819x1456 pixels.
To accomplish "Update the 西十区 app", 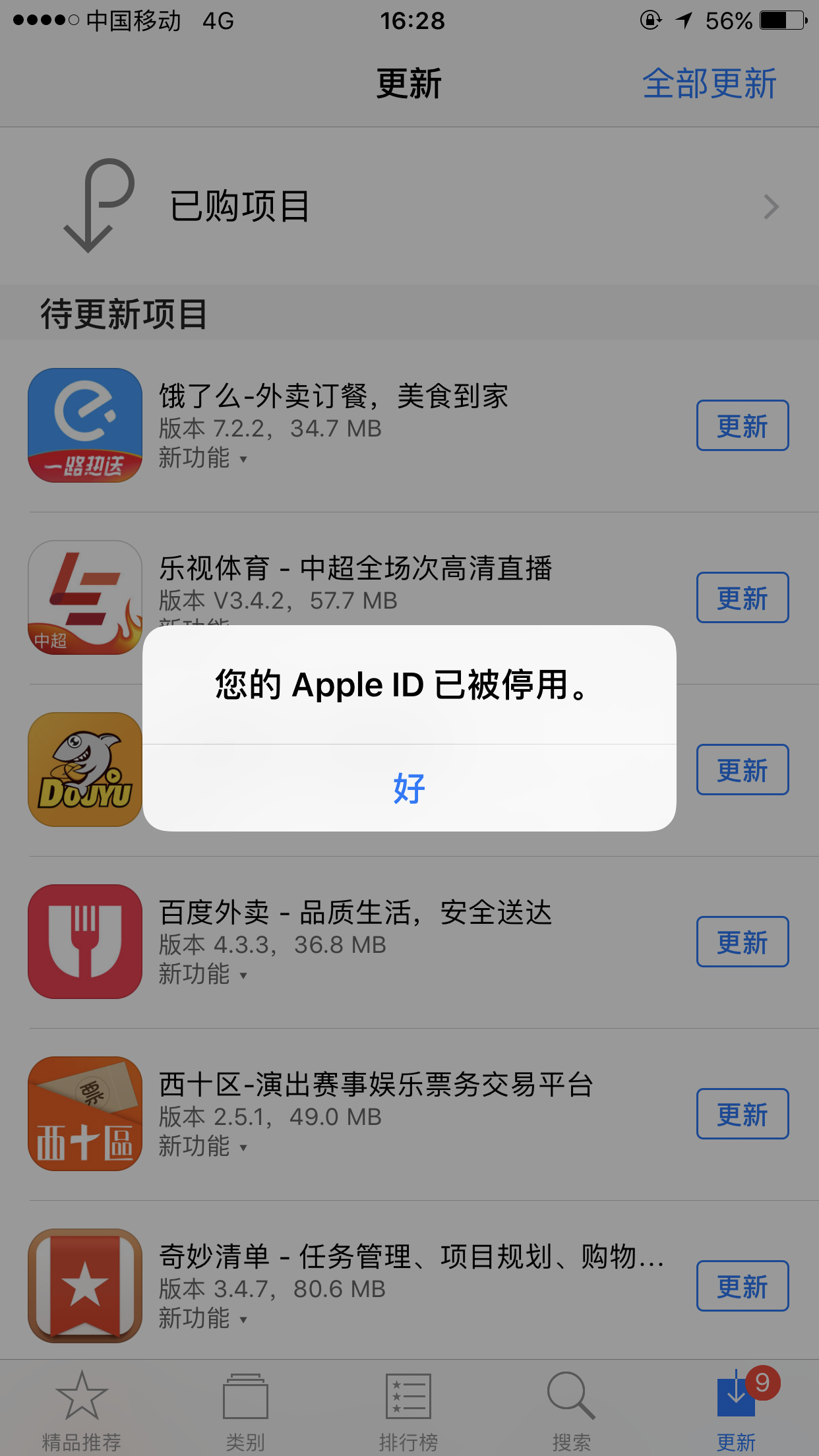I will point(742,1114).
